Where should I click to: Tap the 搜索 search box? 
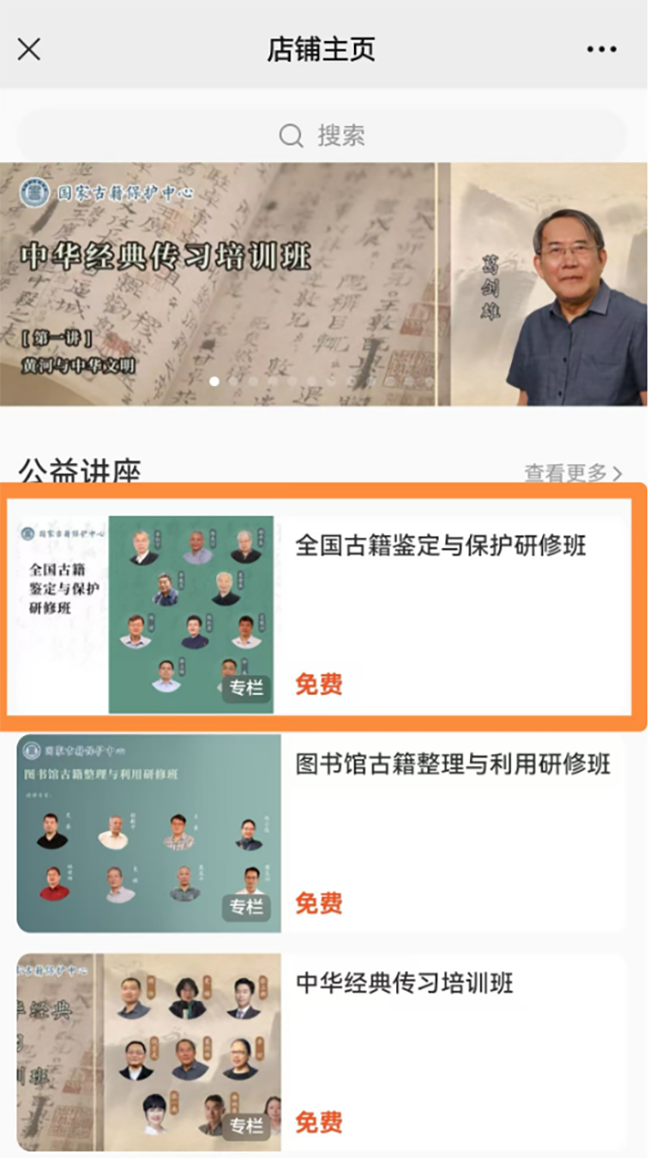click(x=322, y=135)
